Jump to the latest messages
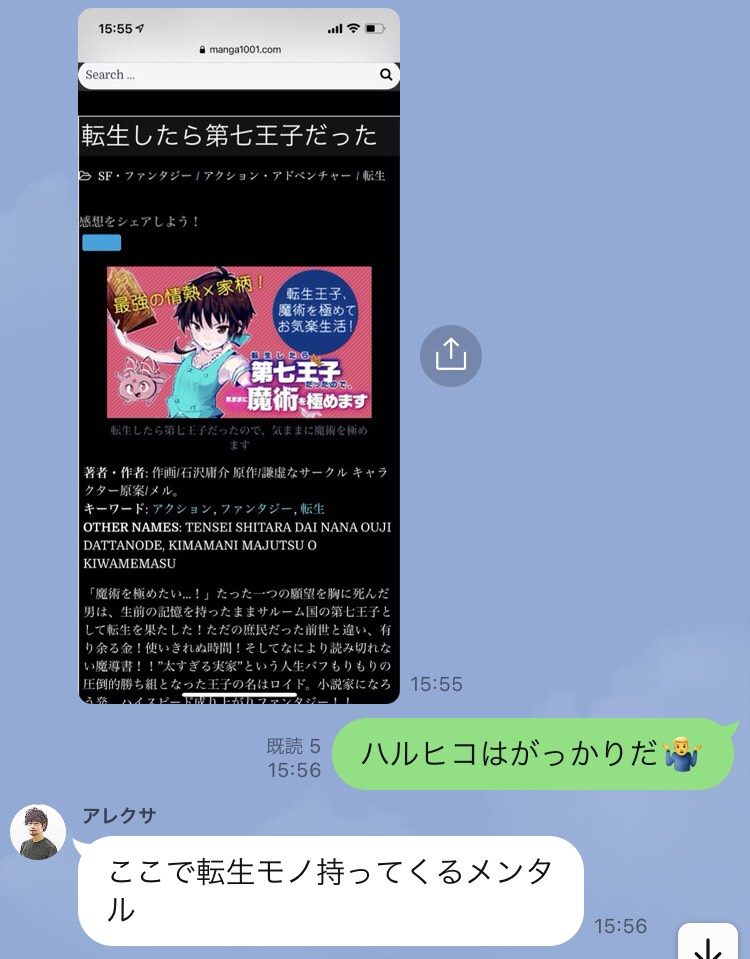The image size is (750, 959). click(709, 944)
